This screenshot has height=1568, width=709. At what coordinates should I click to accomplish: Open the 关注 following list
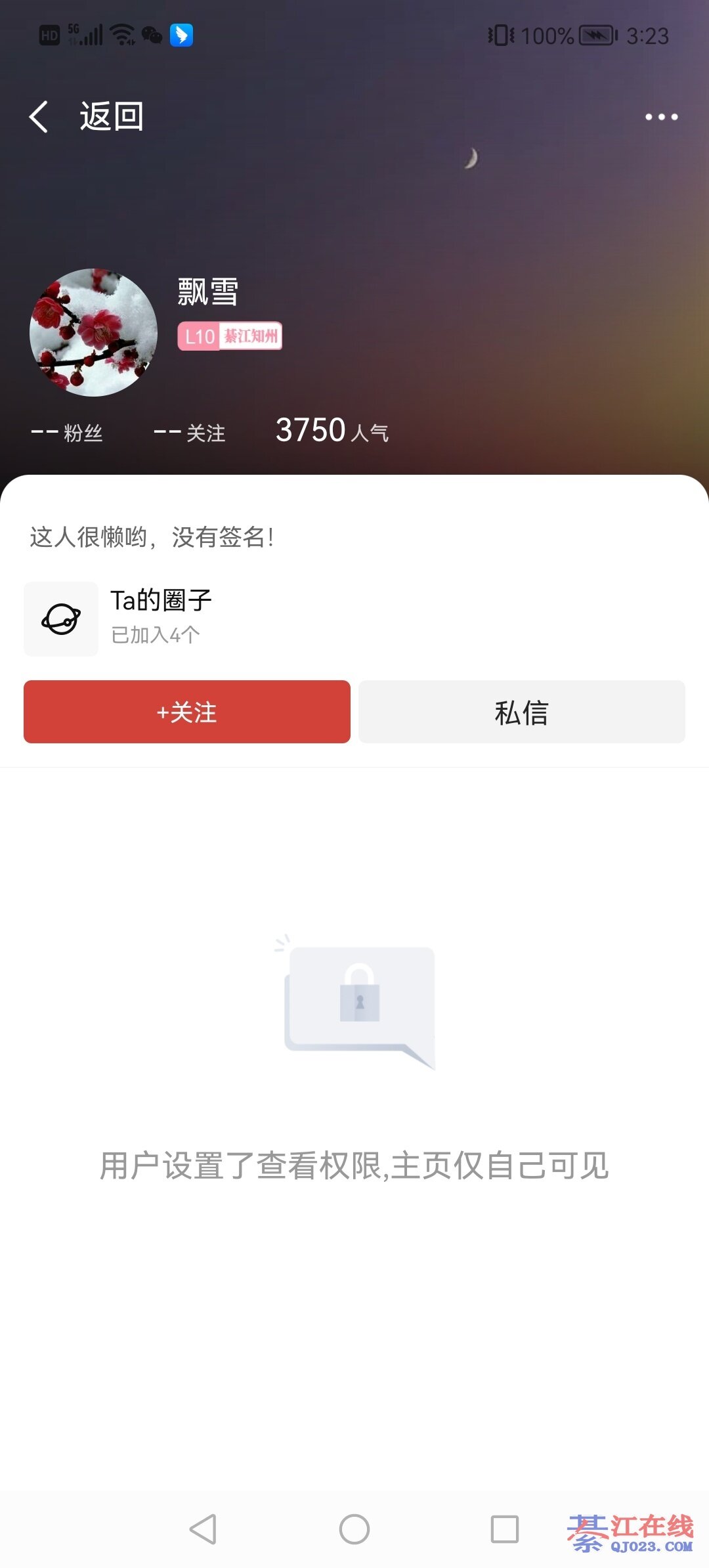click(190, 433)
